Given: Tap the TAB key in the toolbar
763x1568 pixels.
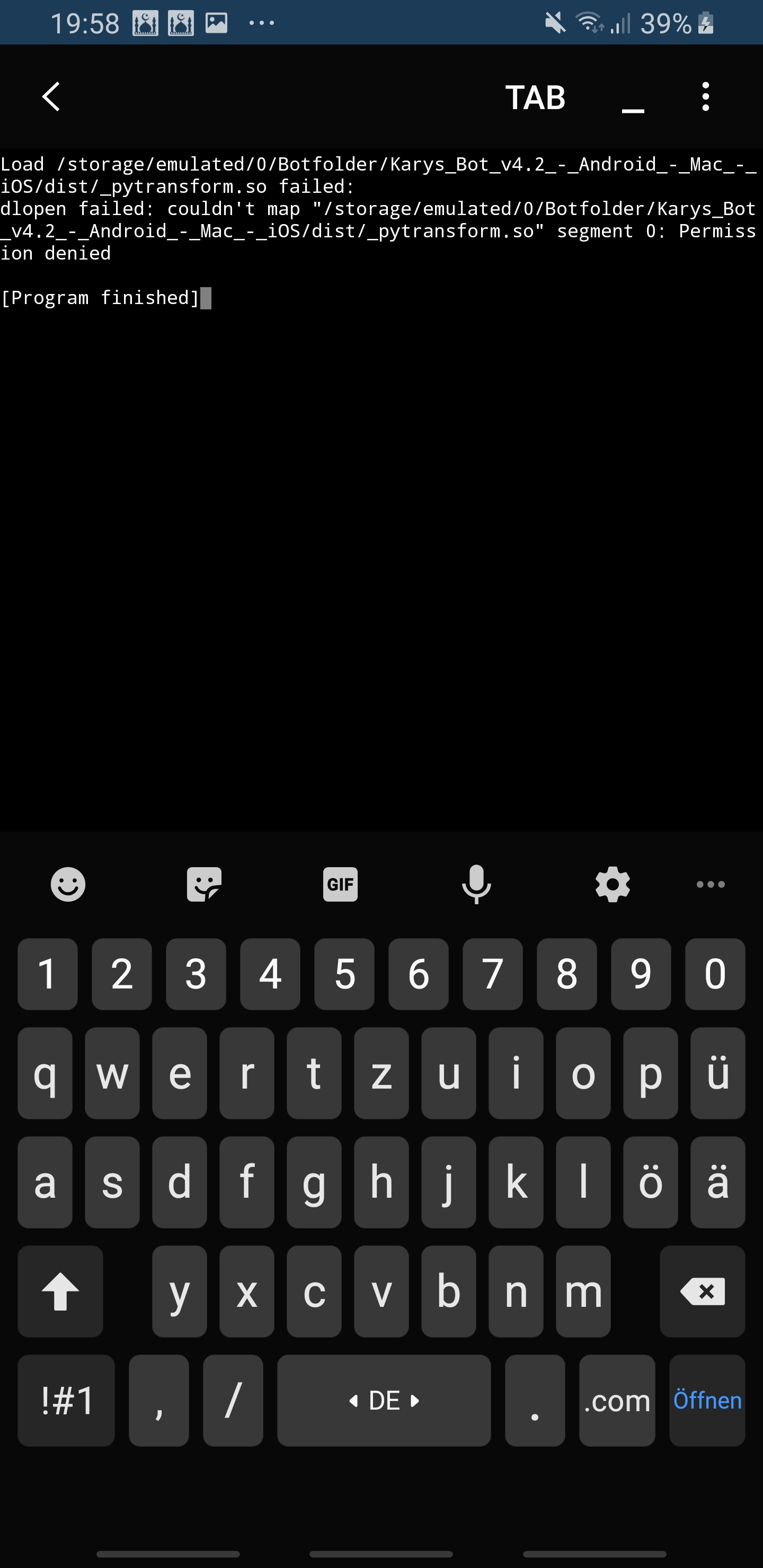Looking at the screenshot, I should 535,97.
